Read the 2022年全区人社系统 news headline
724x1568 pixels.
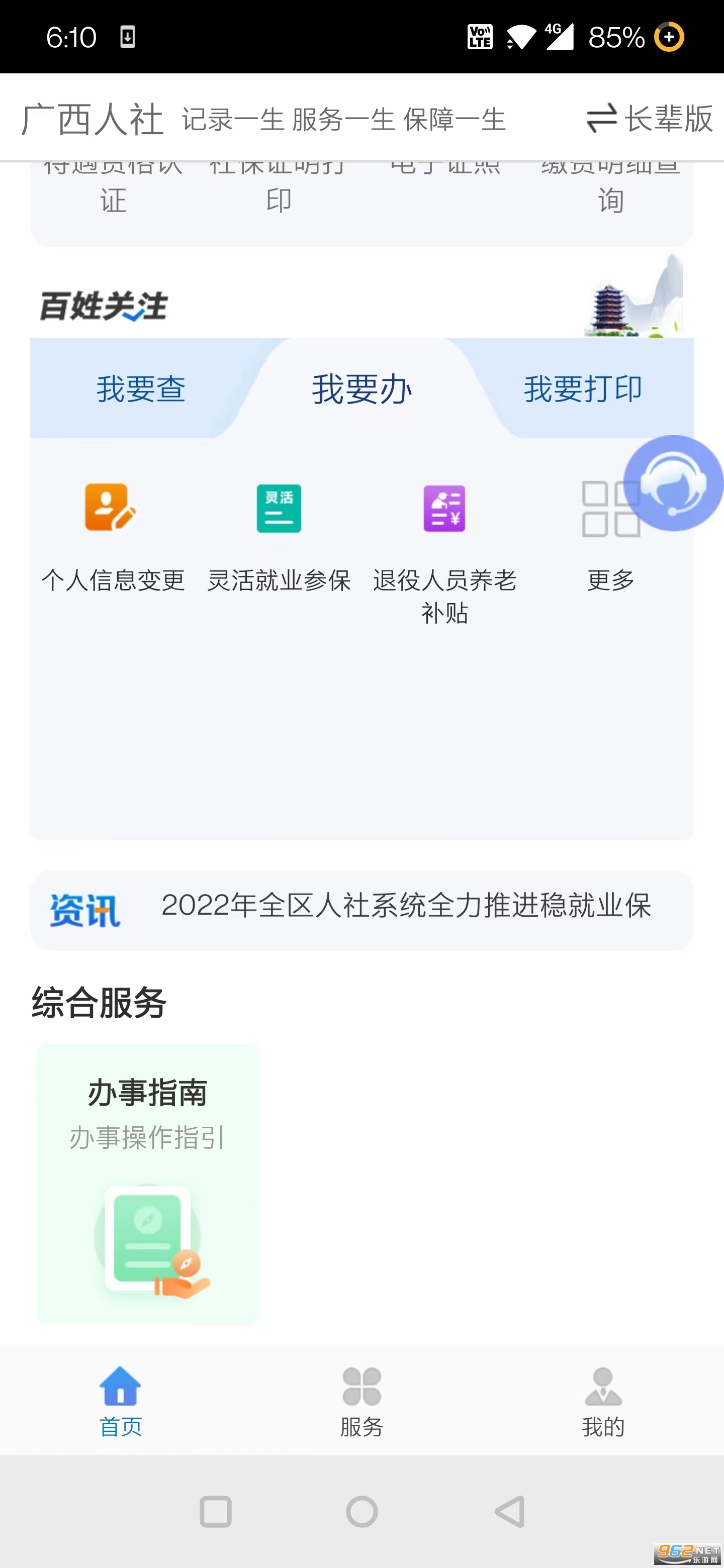click(406, 906)
